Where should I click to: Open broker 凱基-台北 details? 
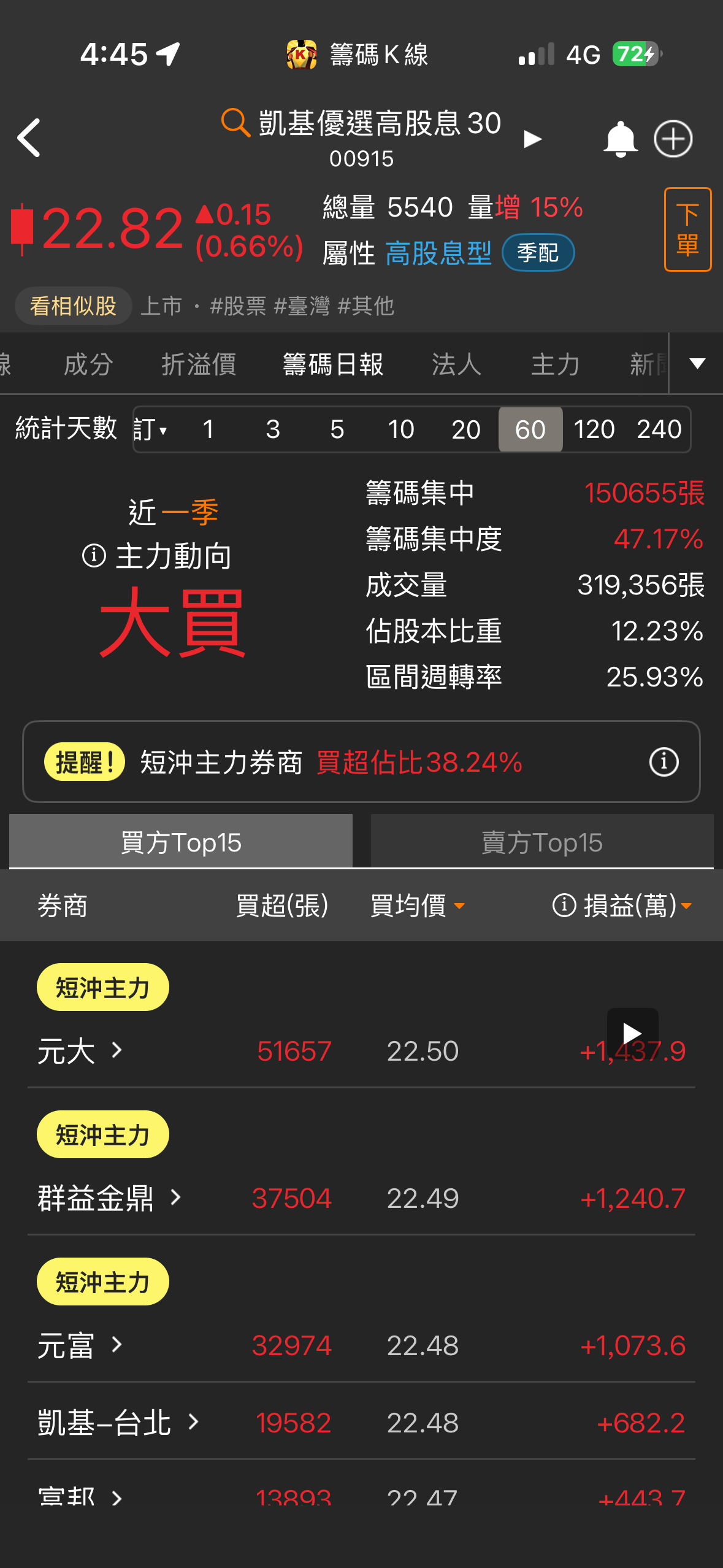coord(118,1423)
